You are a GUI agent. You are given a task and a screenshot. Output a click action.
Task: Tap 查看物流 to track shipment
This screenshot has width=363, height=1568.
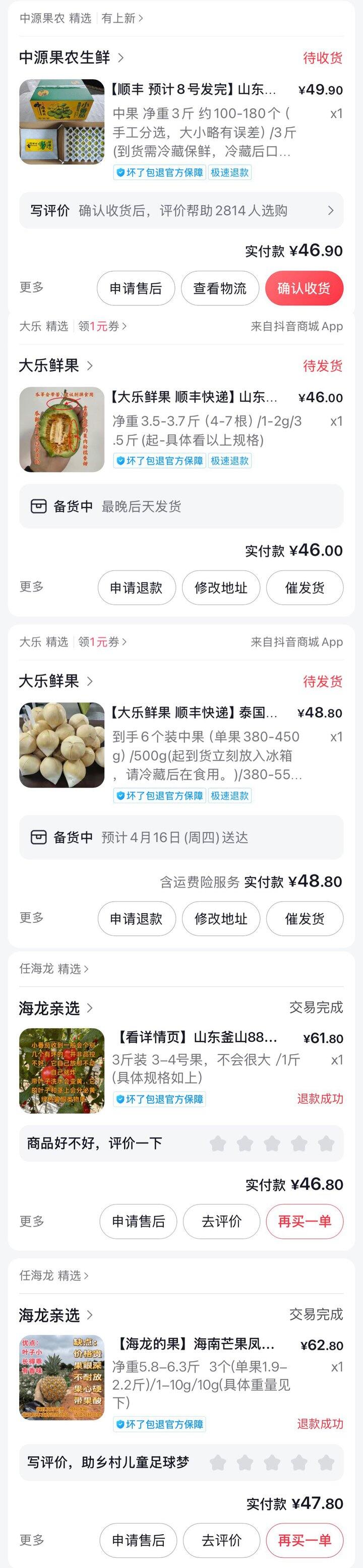click(x=219, y=288)
